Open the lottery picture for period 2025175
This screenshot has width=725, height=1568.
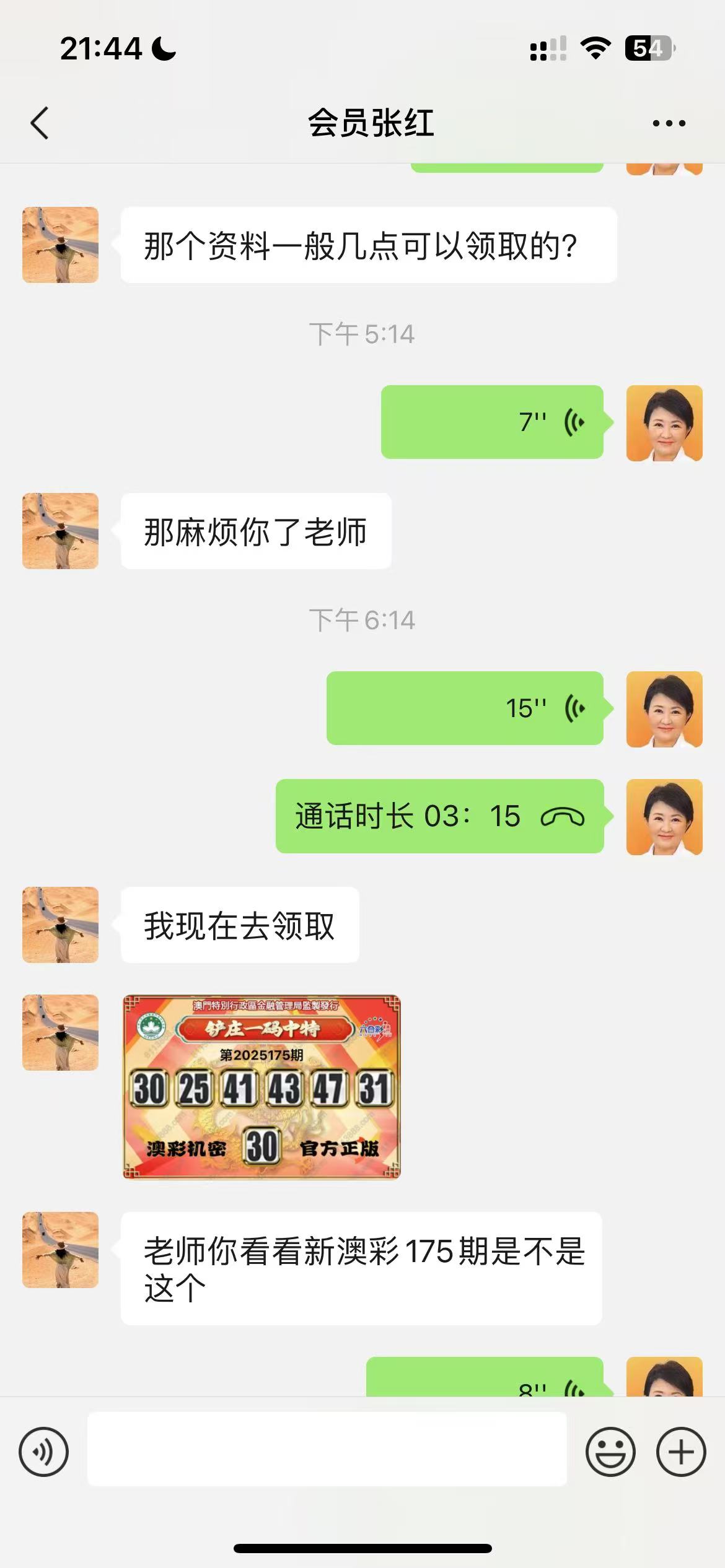point(261,1087)
